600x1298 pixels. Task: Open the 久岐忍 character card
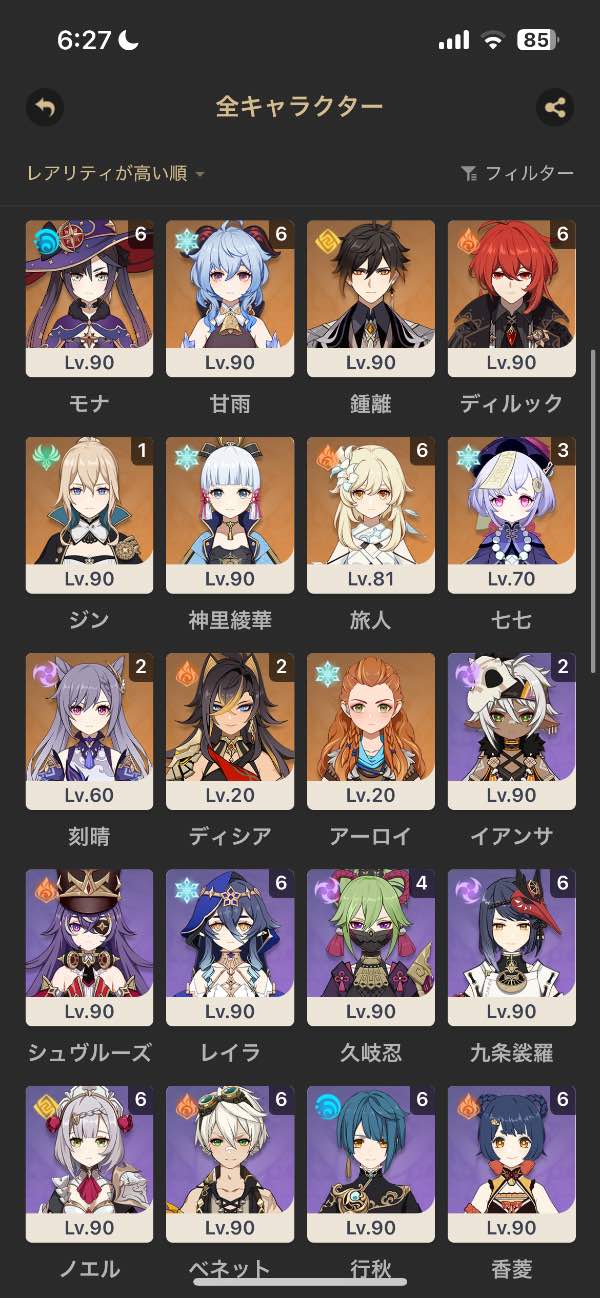tap(371, 946)
